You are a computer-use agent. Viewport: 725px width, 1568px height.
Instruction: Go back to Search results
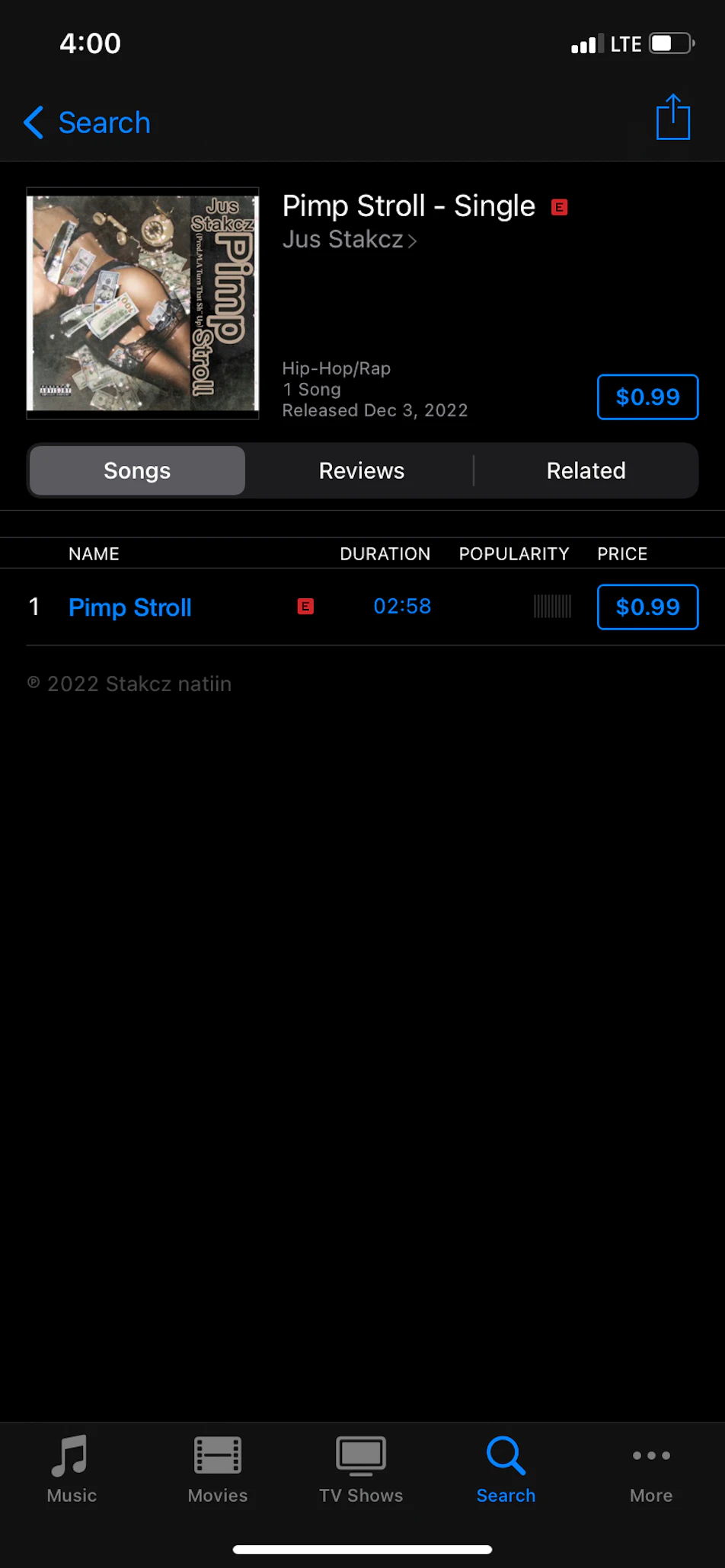87,123
